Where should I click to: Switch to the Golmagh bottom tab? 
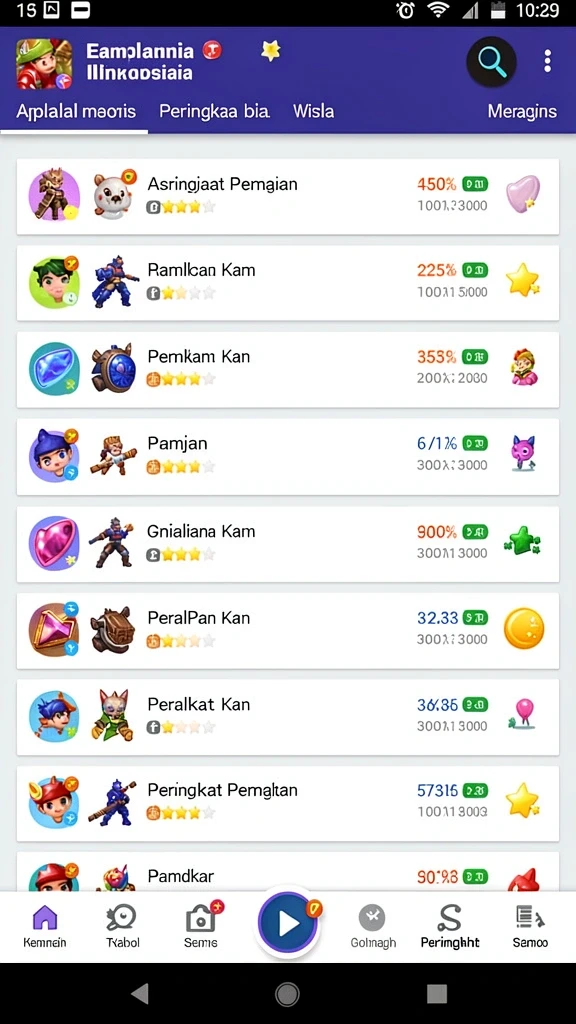tap(373, 927)
